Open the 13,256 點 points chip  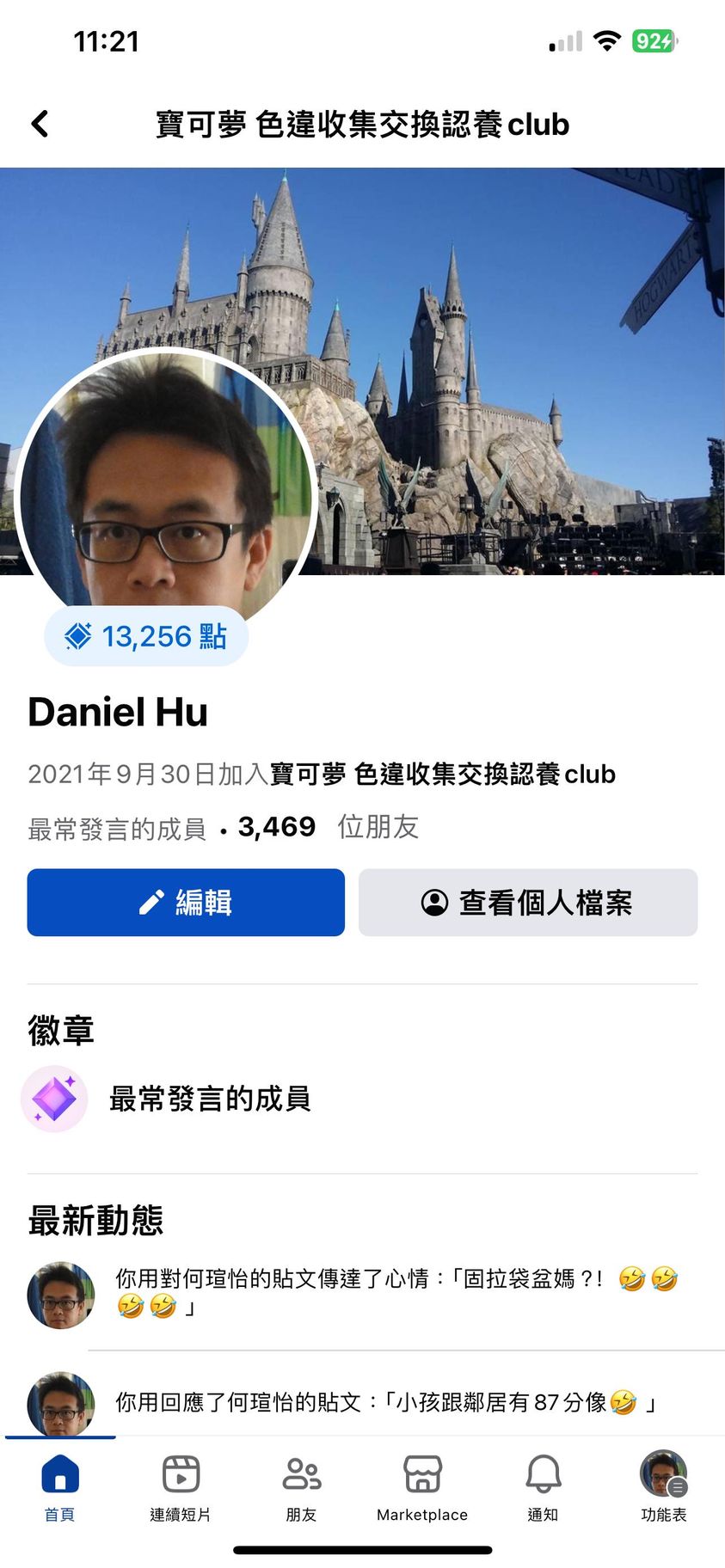pyautogui.click(x=146, y=636)
